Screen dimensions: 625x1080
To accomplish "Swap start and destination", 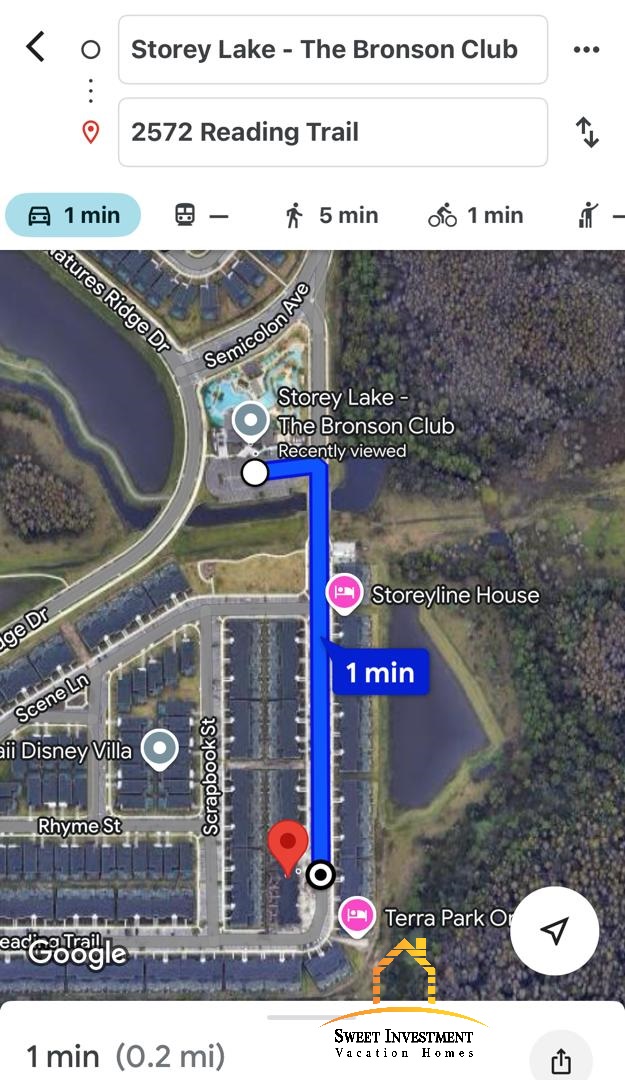I will click(x=587, y=132).
